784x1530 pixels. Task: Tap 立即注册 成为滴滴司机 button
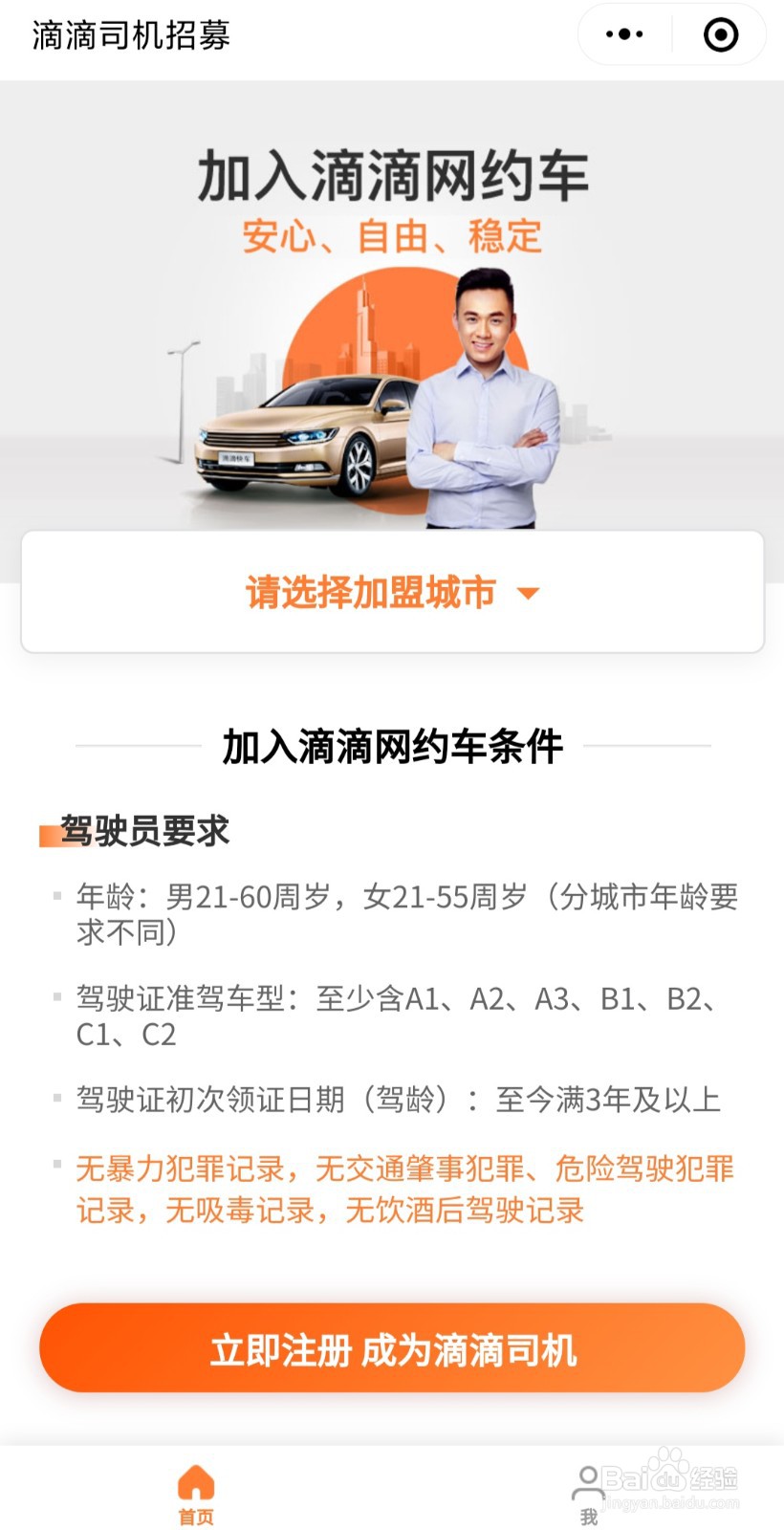click(392, 1348)
